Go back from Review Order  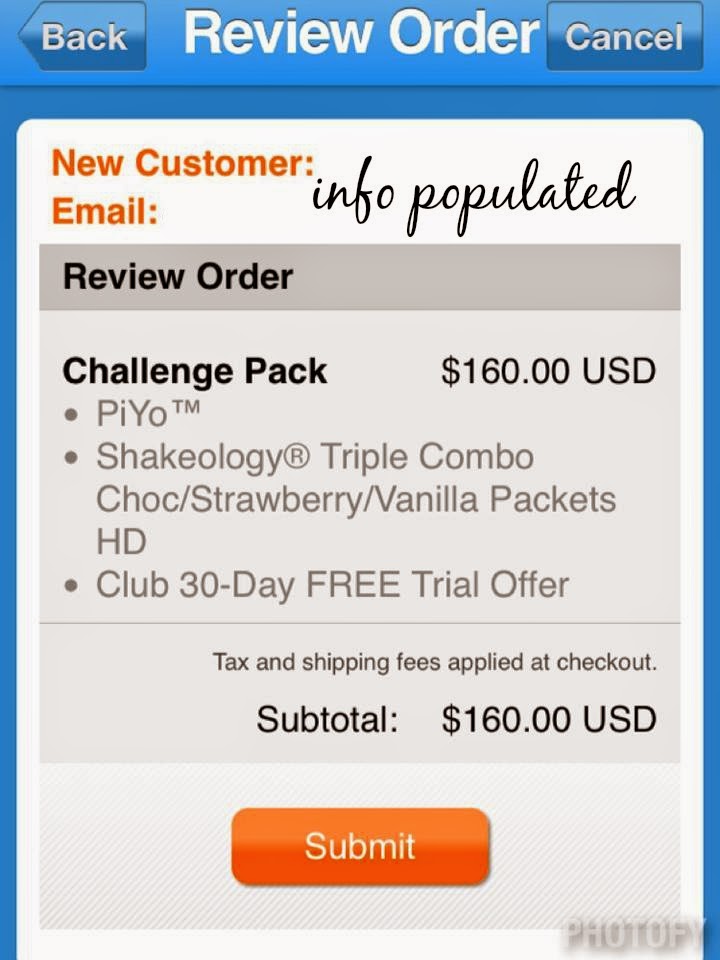(x=82, y=37)
